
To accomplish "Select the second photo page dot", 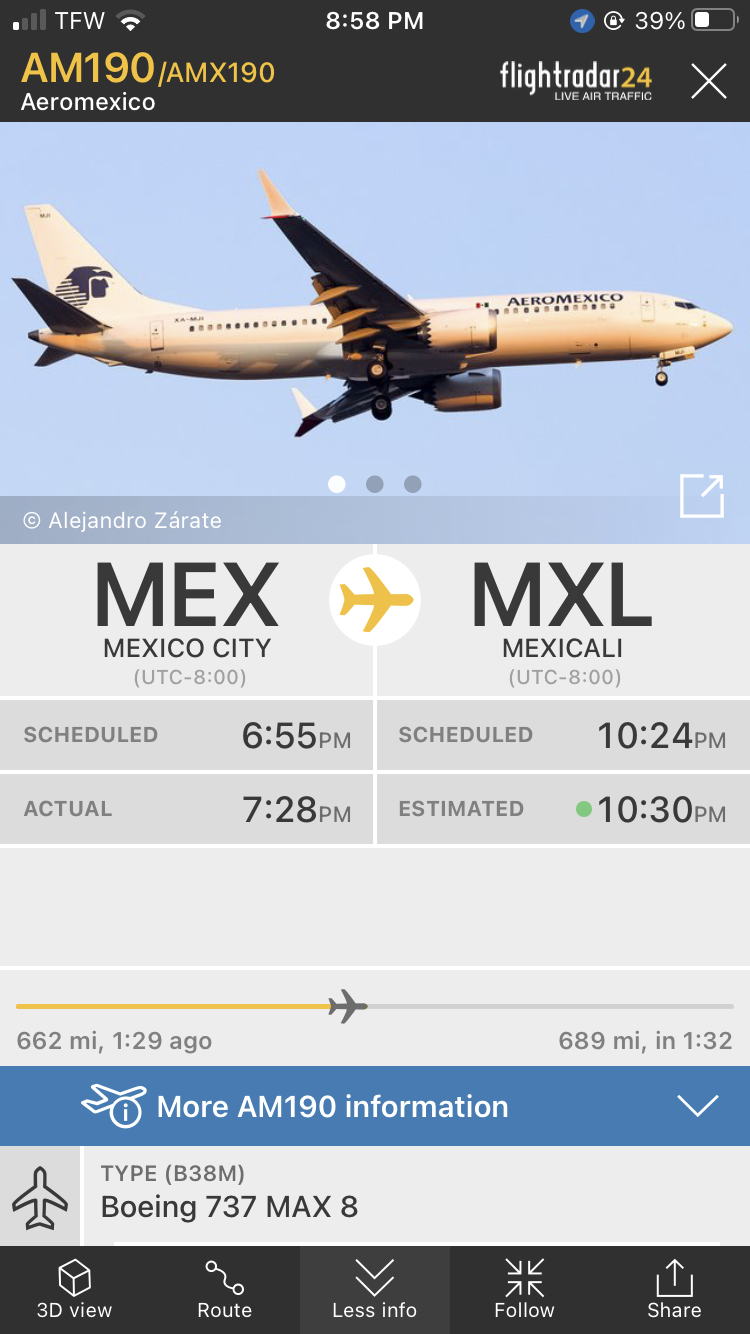I will [x=375, y=484].
